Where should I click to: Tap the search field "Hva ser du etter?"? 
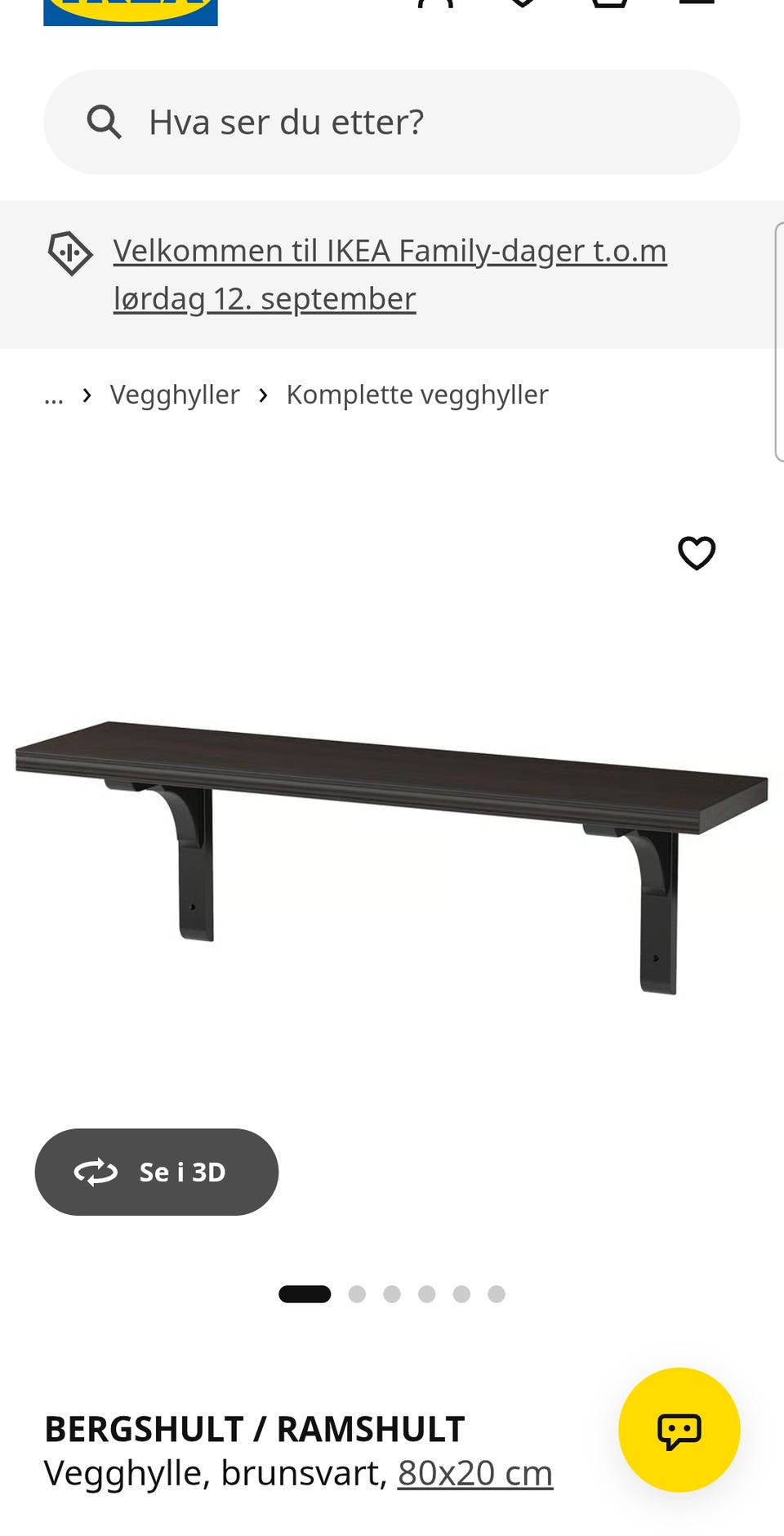392,122
